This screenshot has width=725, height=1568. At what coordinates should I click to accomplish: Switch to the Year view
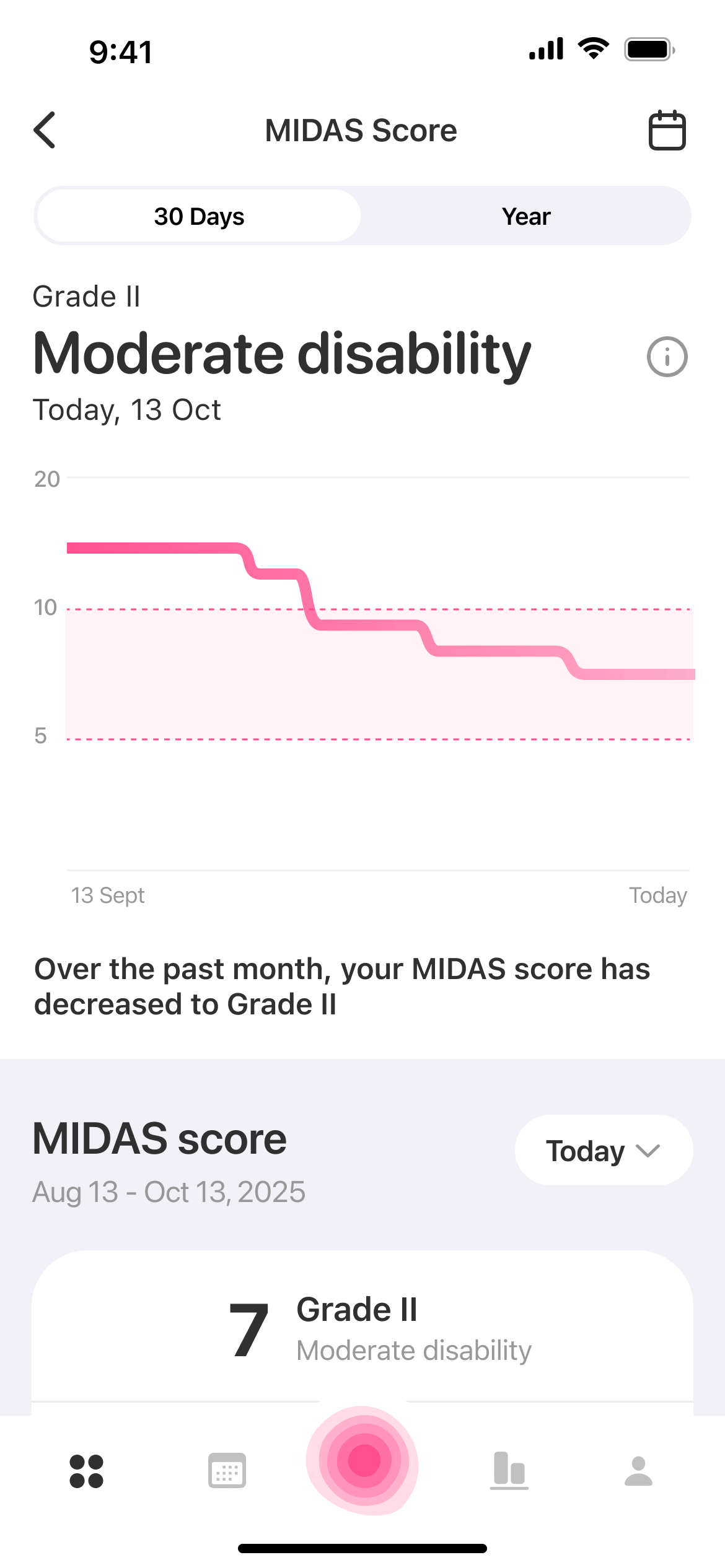(x=525, y=216)
